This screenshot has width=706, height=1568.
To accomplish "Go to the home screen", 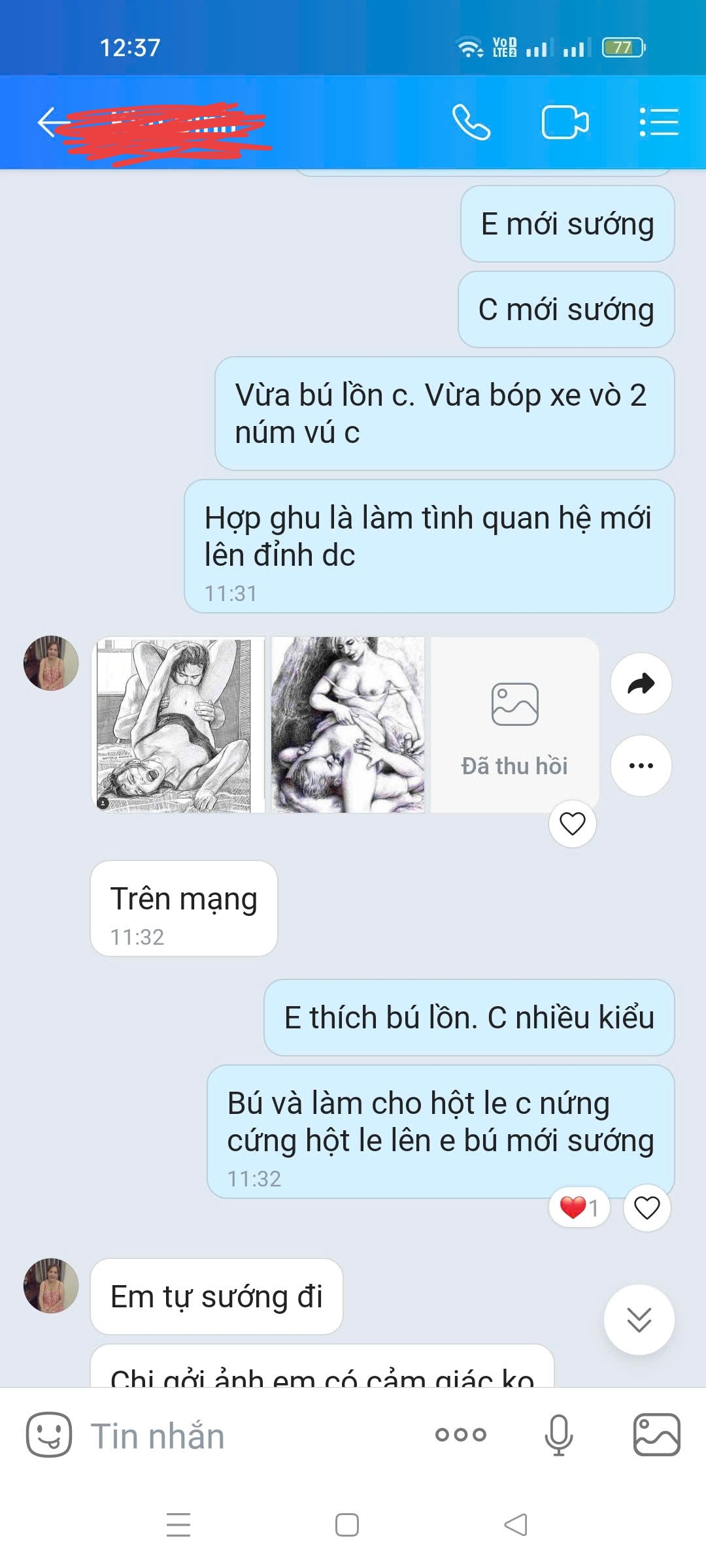I will point(346,1525).
